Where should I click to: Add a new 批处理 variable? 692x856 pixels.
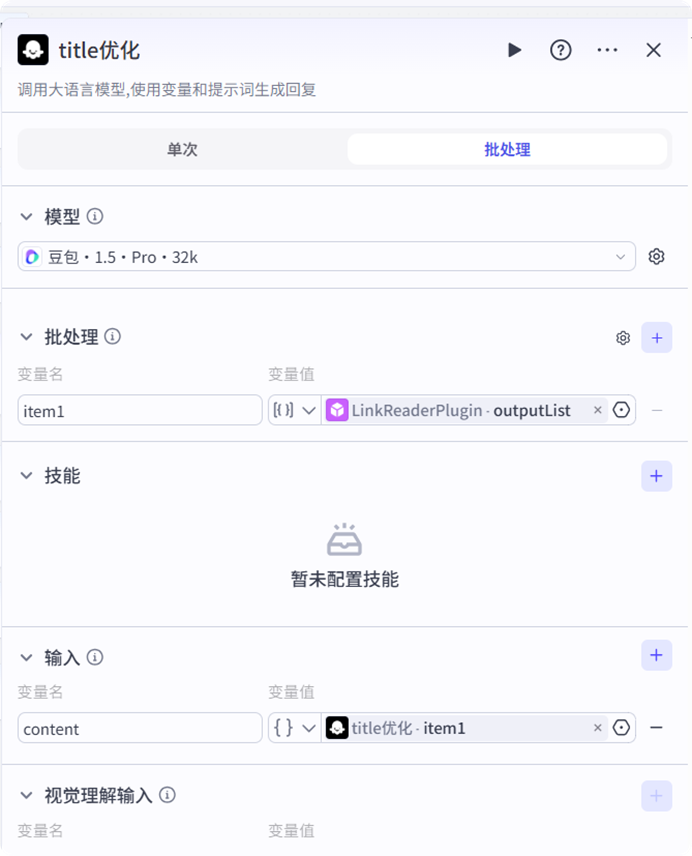[656, 338]
